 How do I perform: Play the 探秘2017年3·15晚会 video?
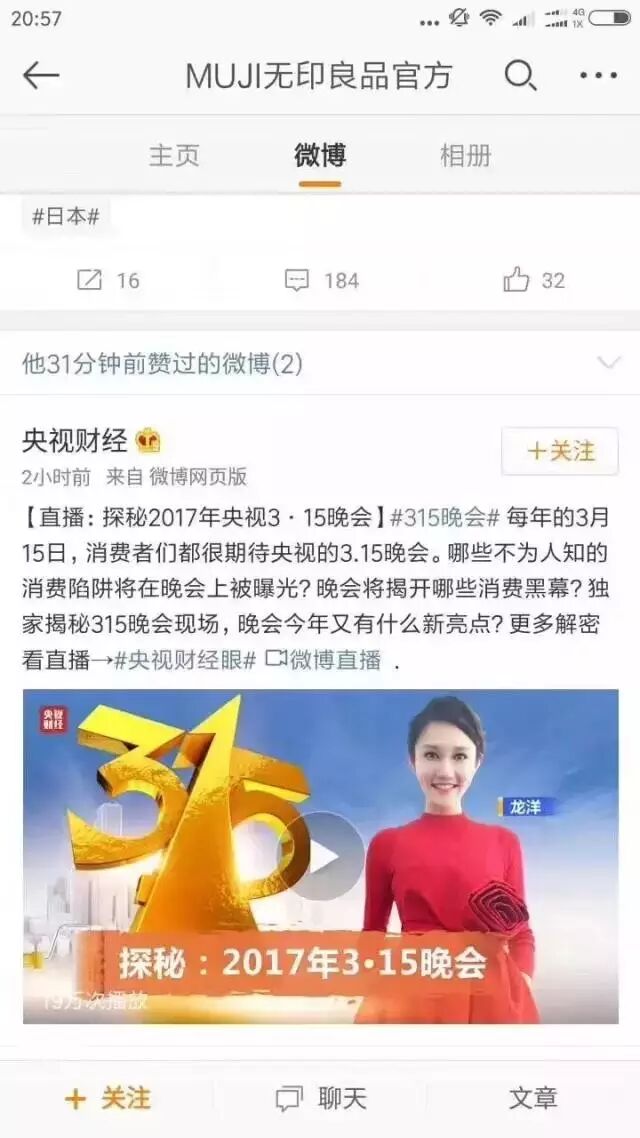tap(320, 855)
